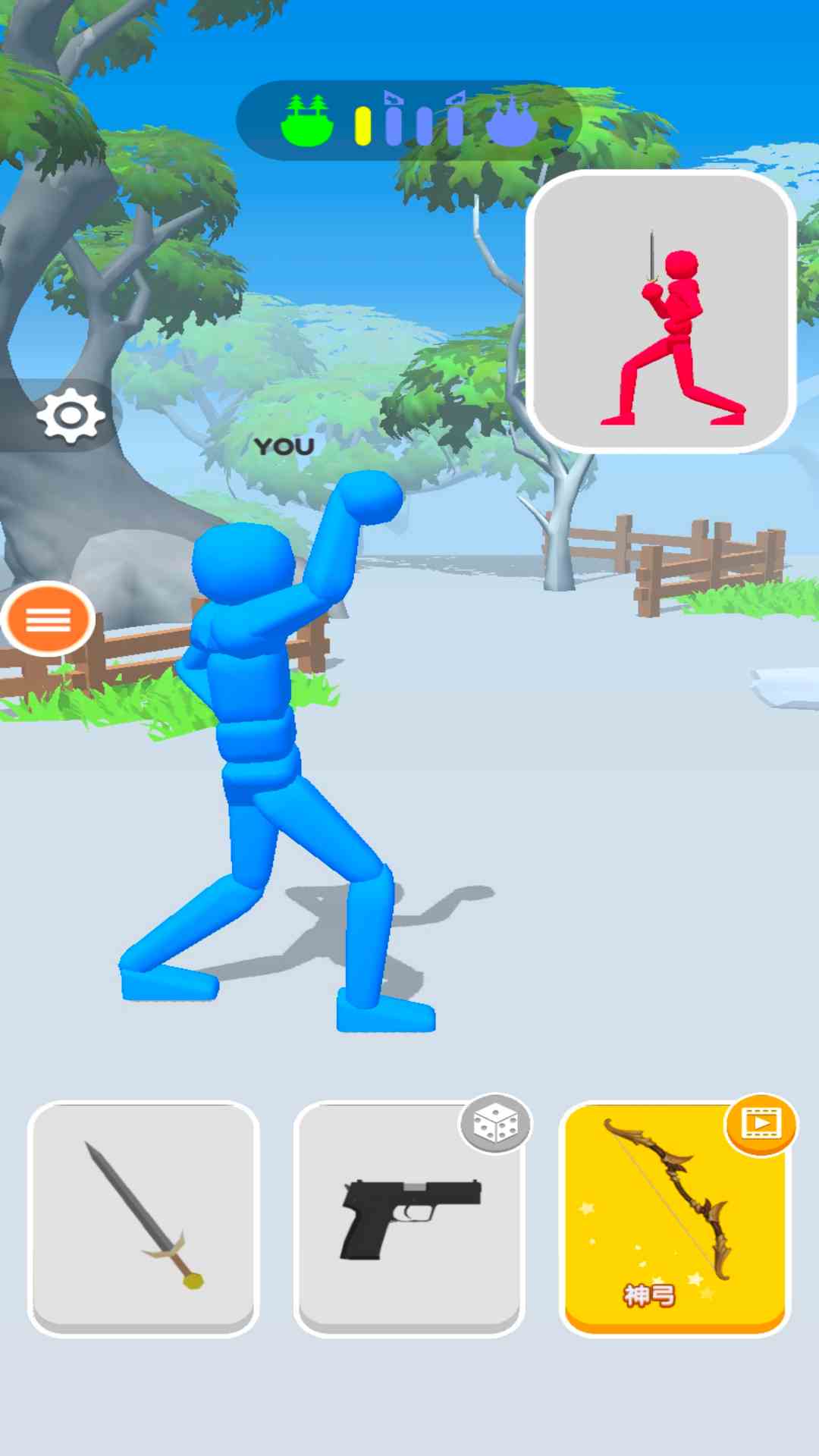Select the sword weapon card
This screenshot has width=819, height=1456.
[x=143, y=1219]
